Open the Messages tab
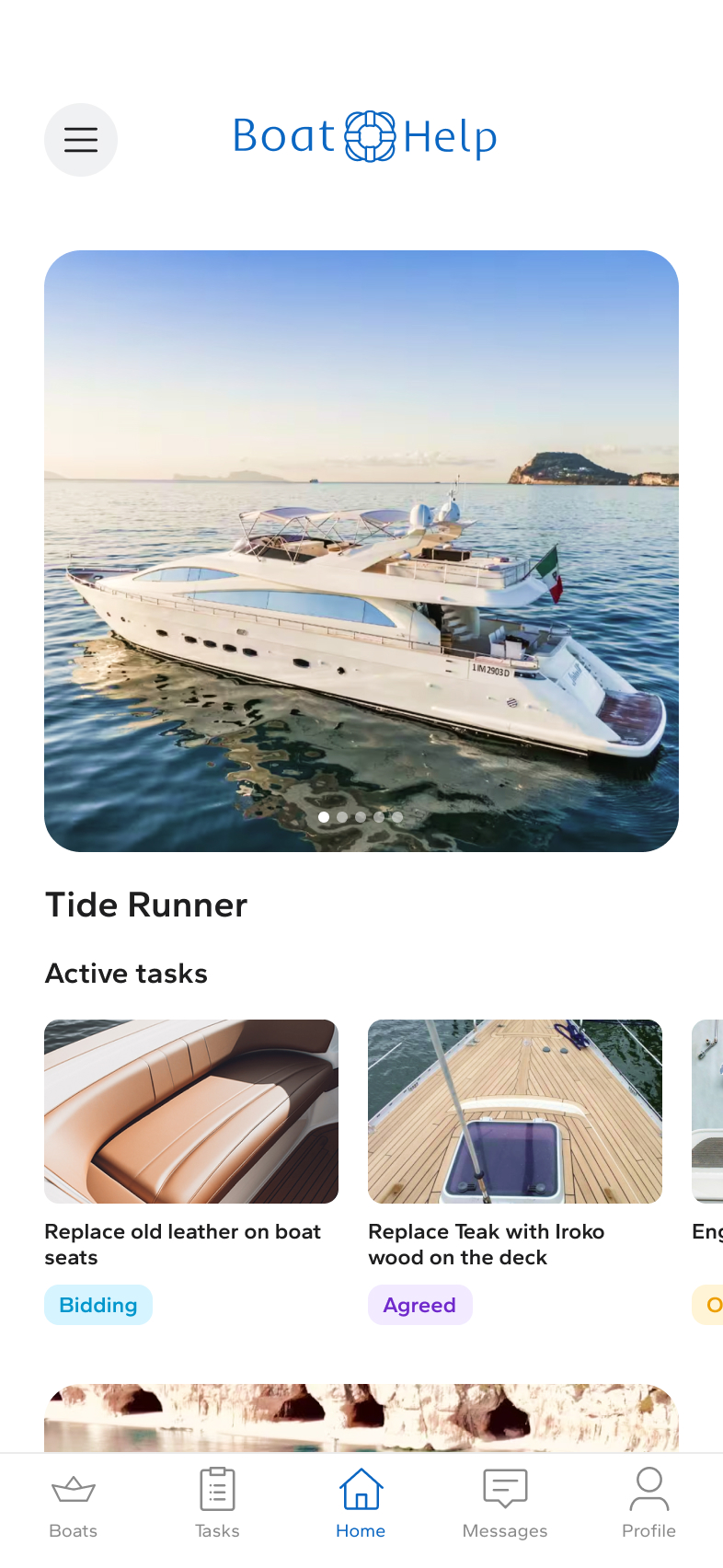723x1568 pixels. [x=505, y=1504]
